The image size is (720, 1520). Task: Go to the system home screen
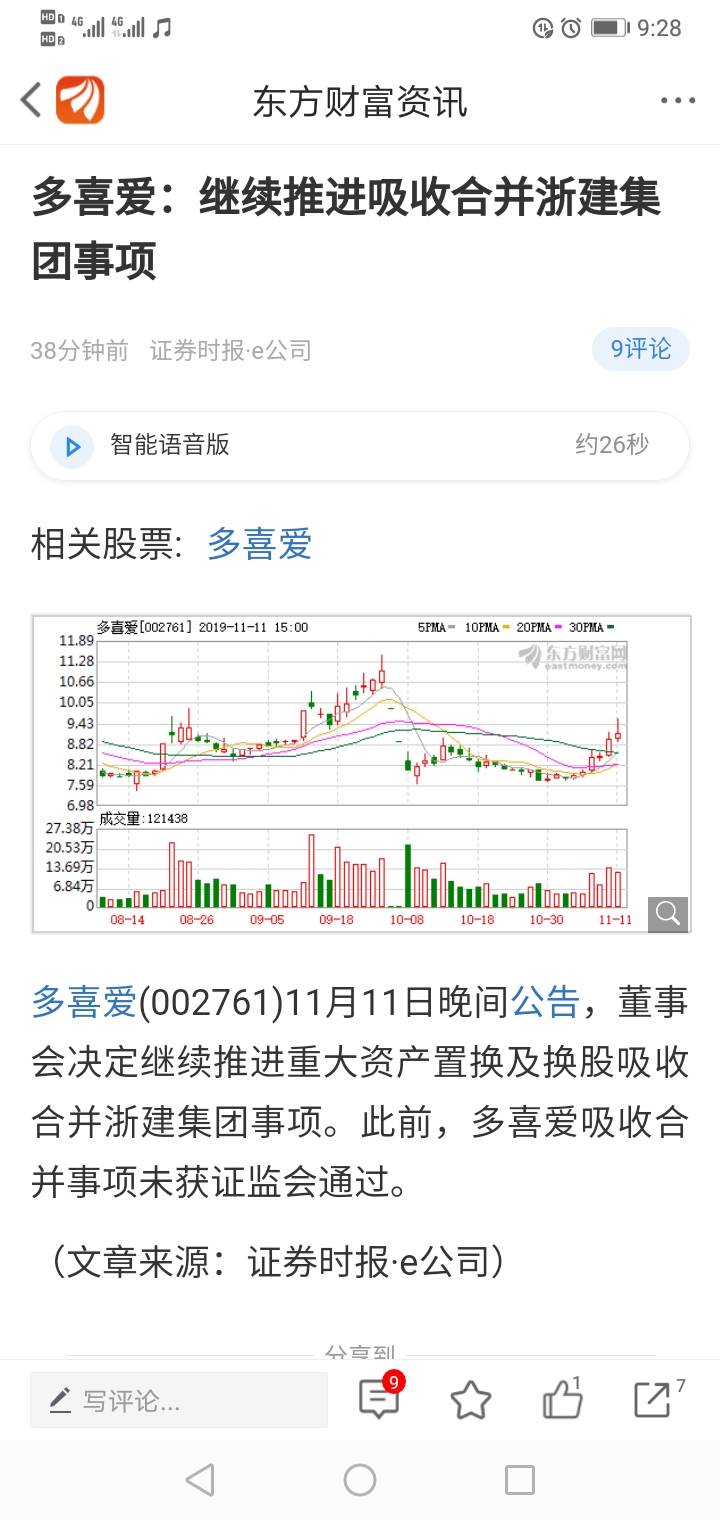click(x=360, y=1480)
